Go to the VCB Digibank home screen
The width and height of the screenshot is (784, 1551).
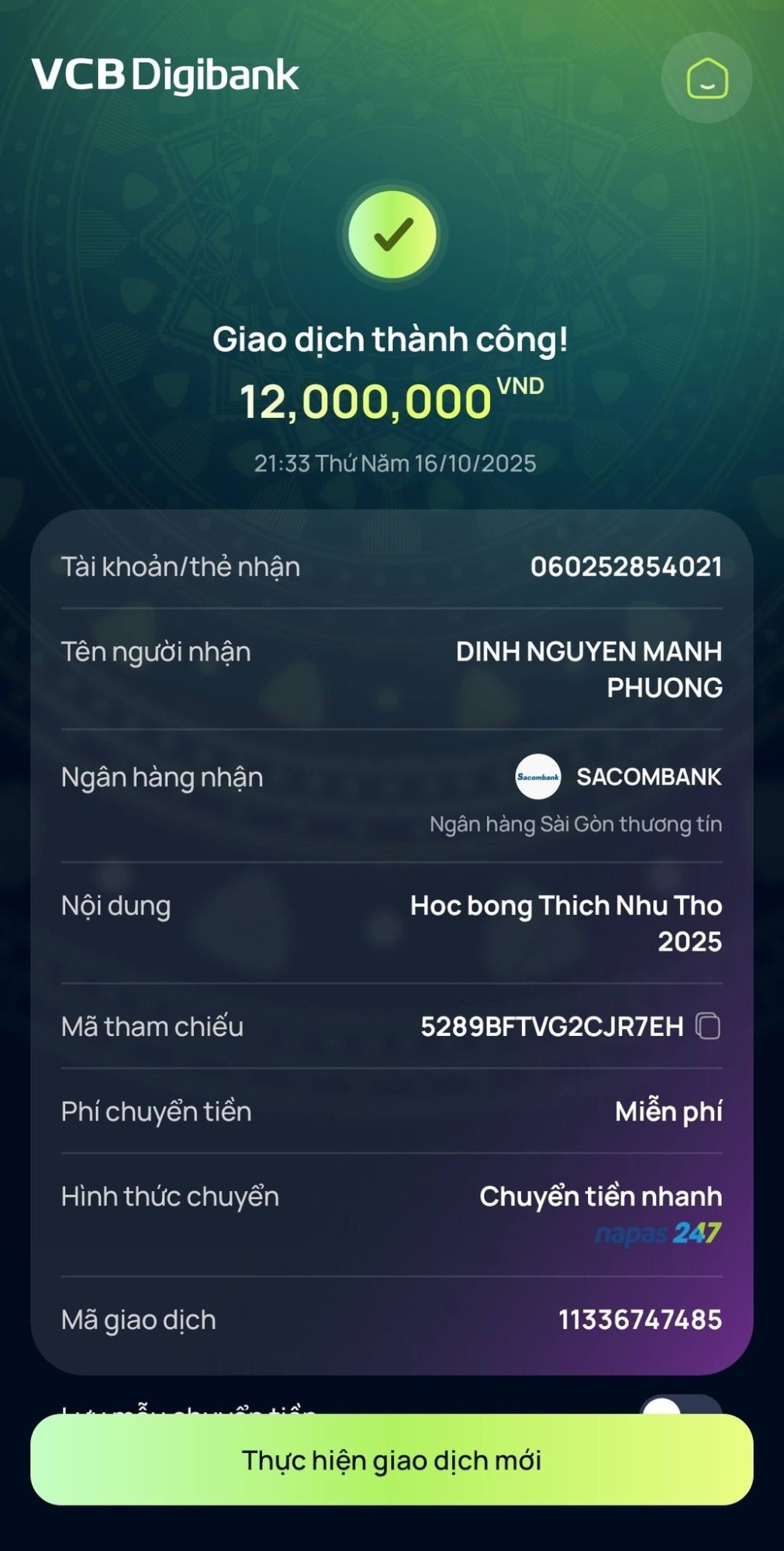[x=706, y=78]
